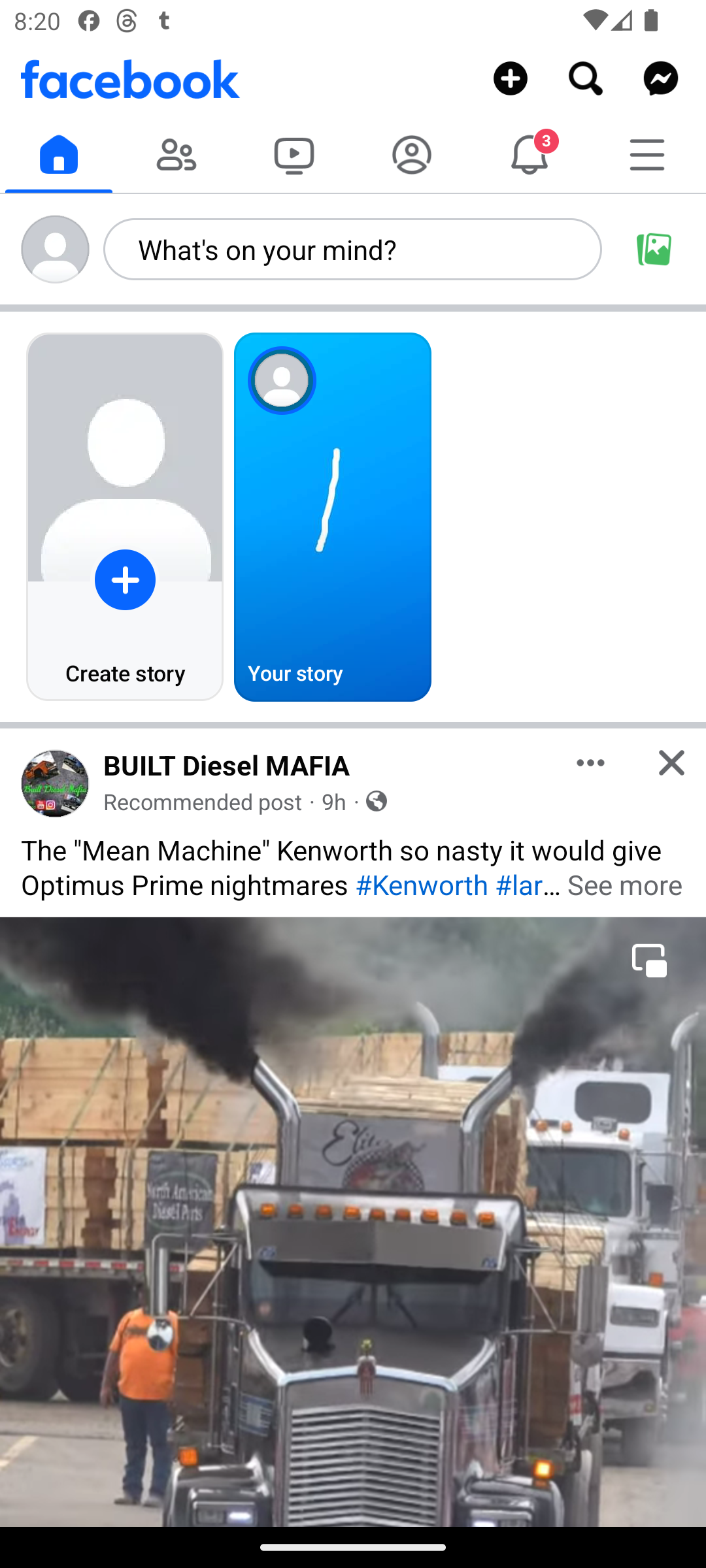Tap the 'What's on your mind?' field
The height and width of the screenshot is (1568, 706).
pos(352,250)
